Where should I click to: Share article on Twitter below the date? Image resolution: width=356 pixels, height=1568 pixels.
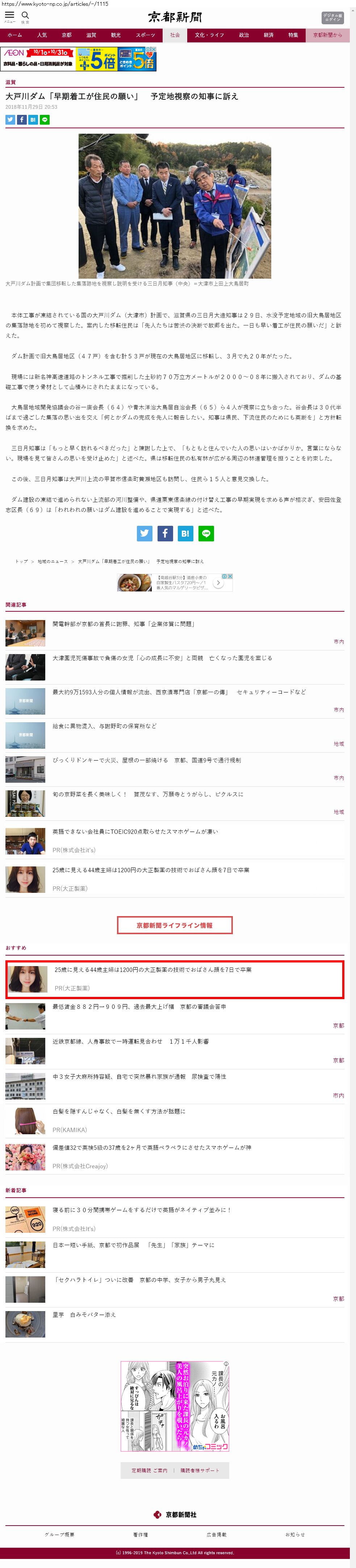click(11, 120)
